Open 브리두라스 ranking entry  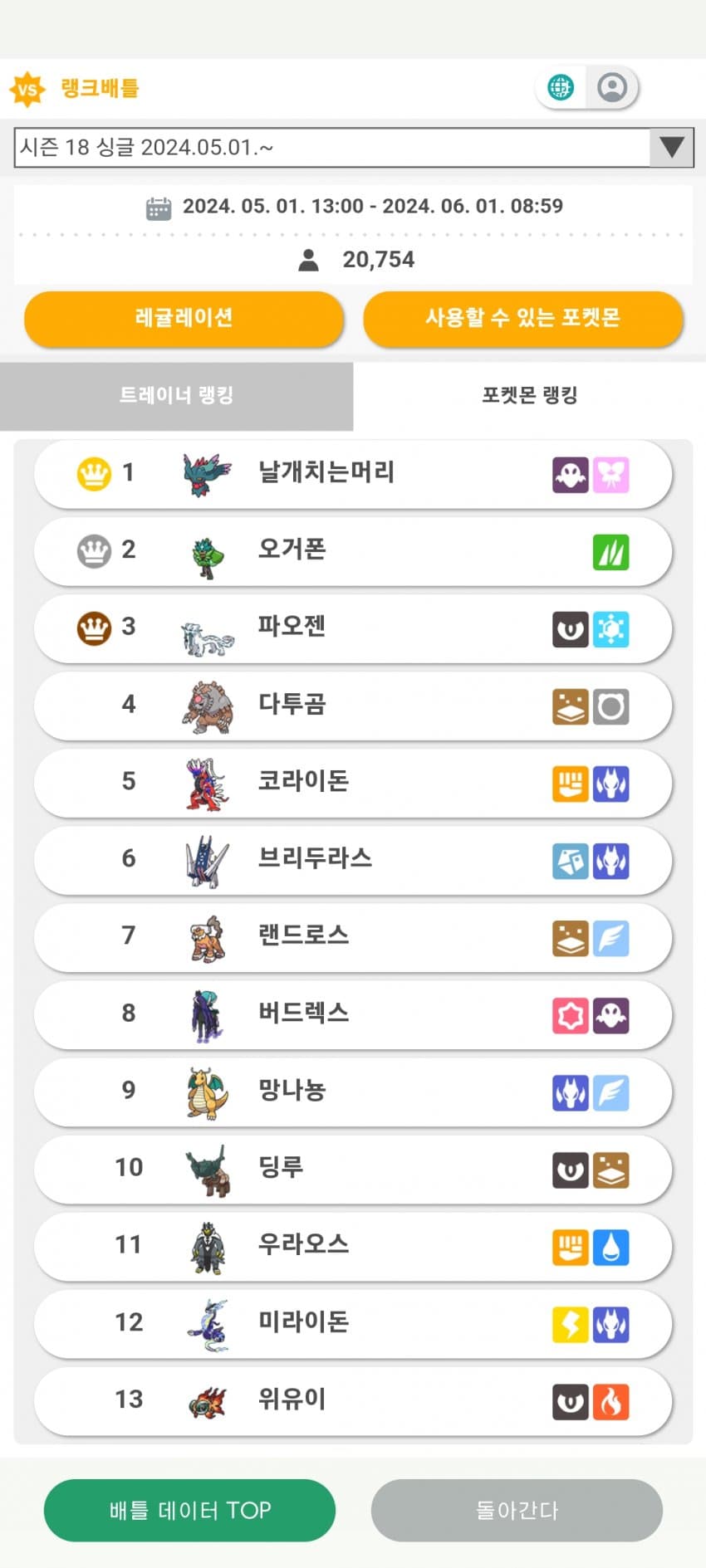pos(352,859)
